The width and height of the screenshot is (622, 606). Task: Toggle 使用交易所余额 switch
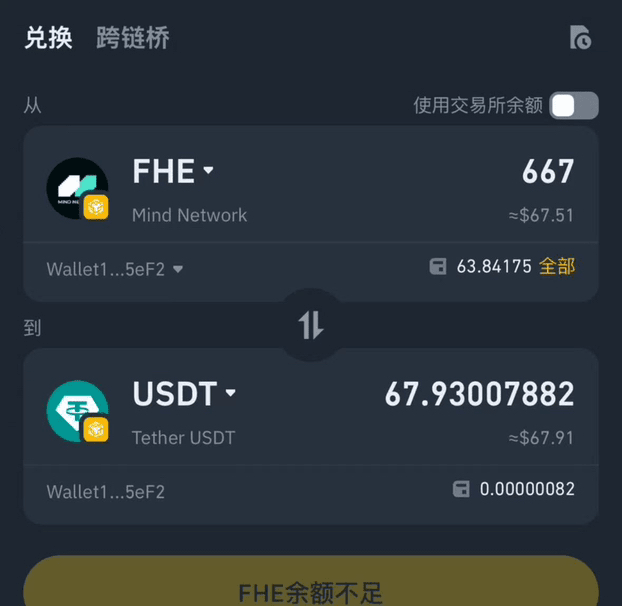click(573, 105)
